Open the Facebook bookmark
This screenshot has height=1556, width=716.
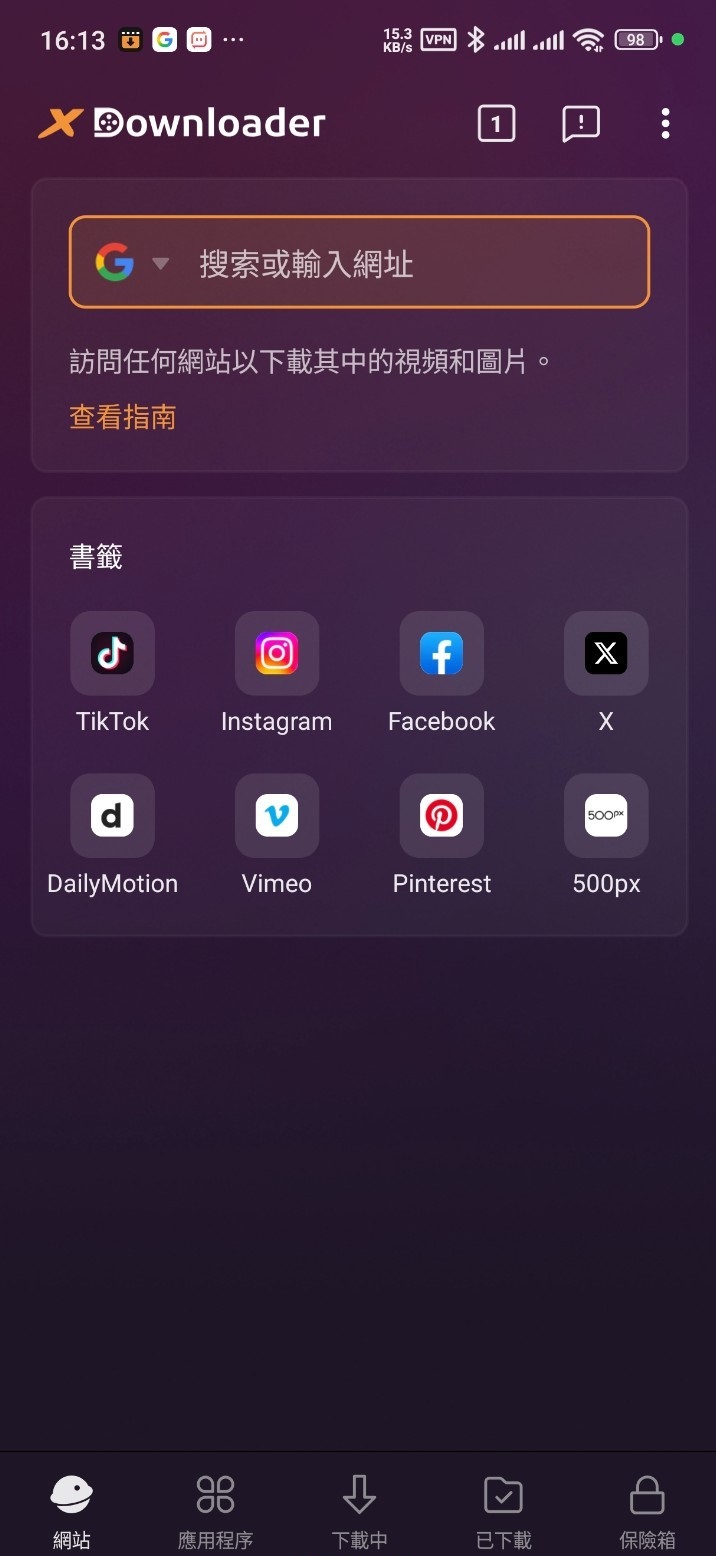click(x=441, y=654)
